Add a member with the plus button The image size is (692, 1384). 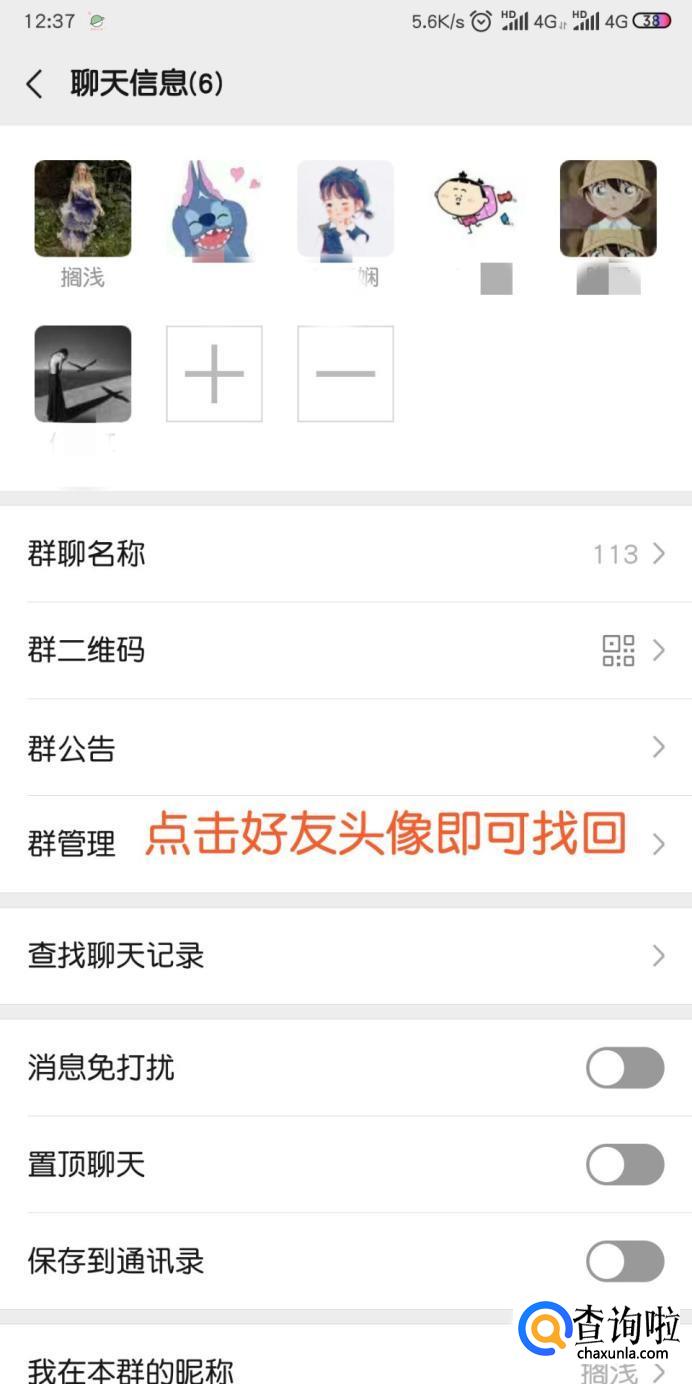[x=214, y=374]
